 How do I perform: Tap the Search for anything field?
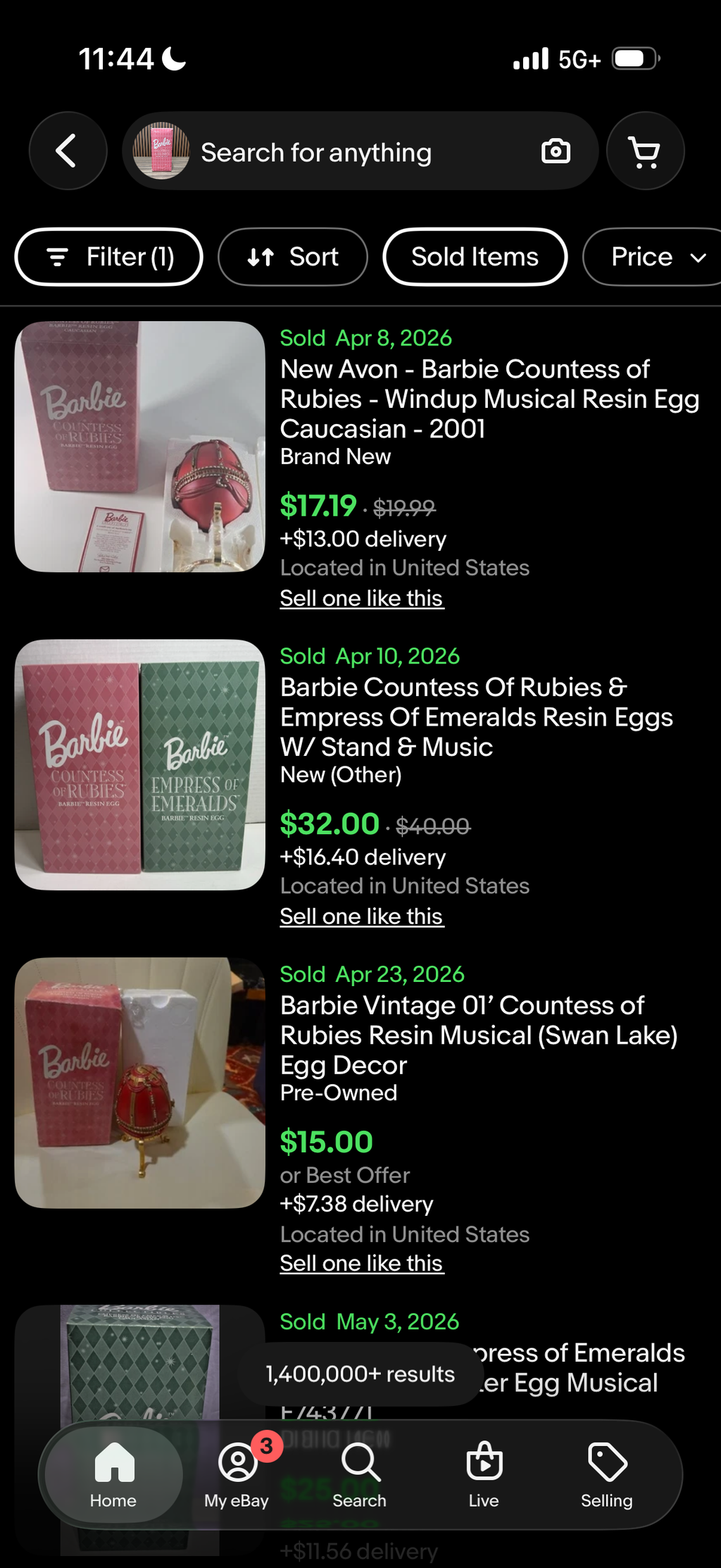[x=360, y=151]
